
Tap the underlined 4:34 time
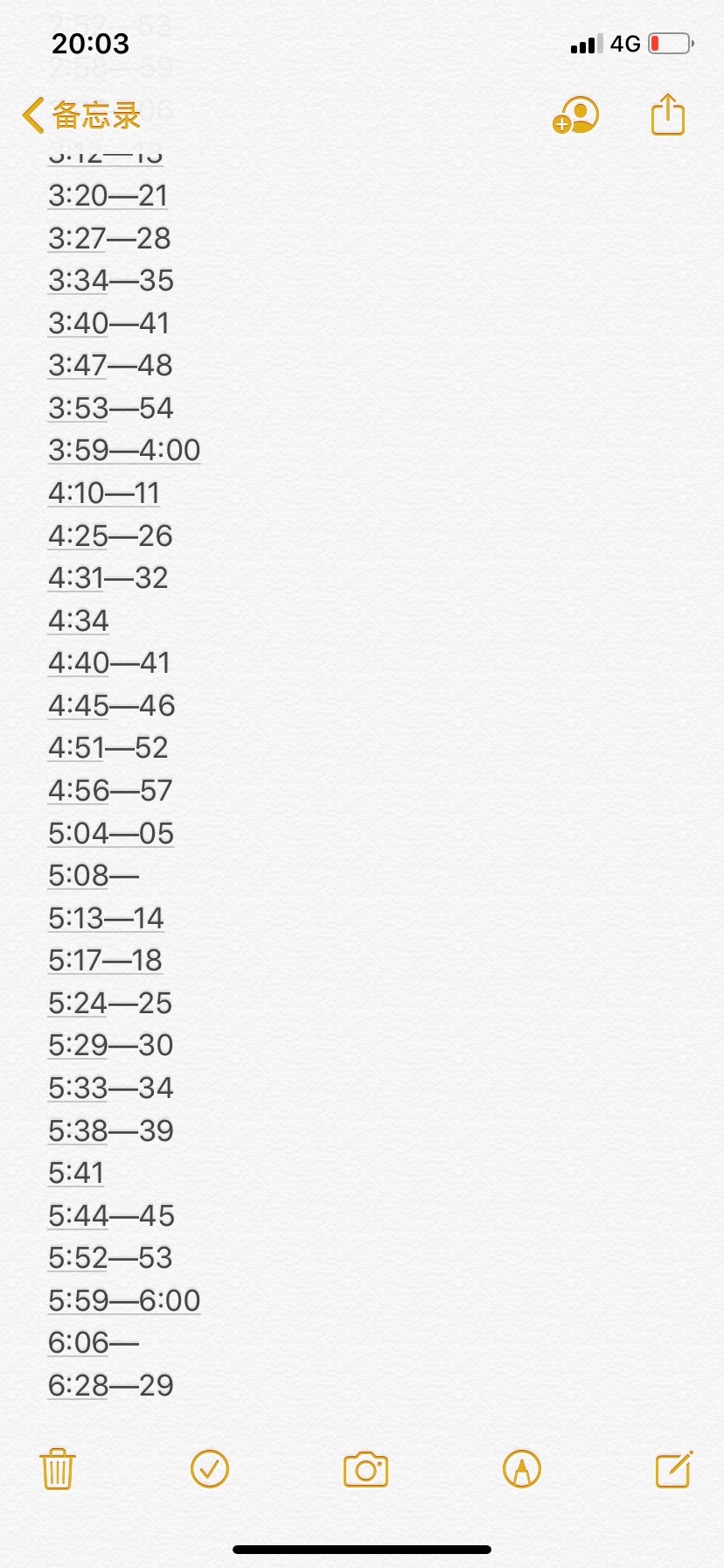coord(79,620)
